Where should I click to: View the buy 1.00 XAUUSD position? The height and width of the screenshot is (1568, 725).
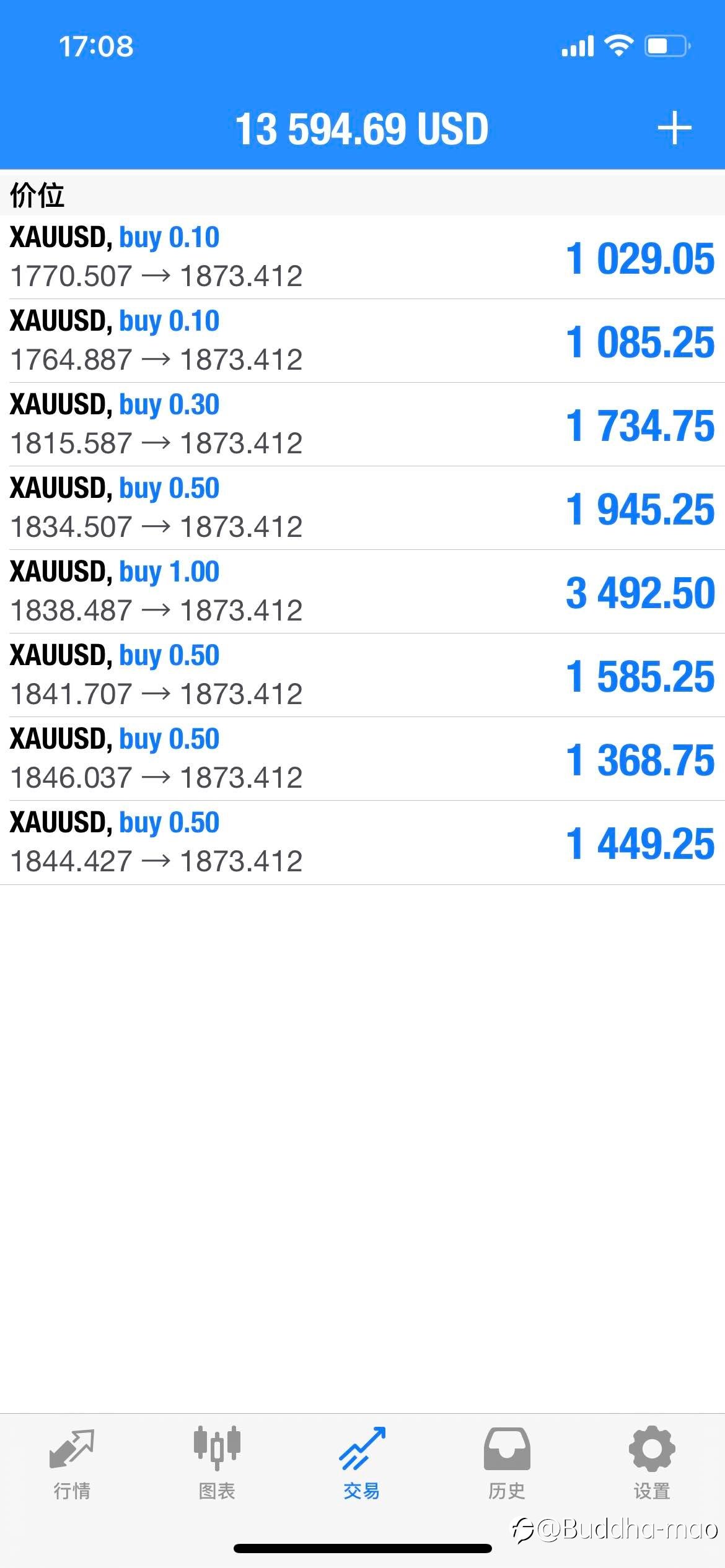(x=362, y=591)
